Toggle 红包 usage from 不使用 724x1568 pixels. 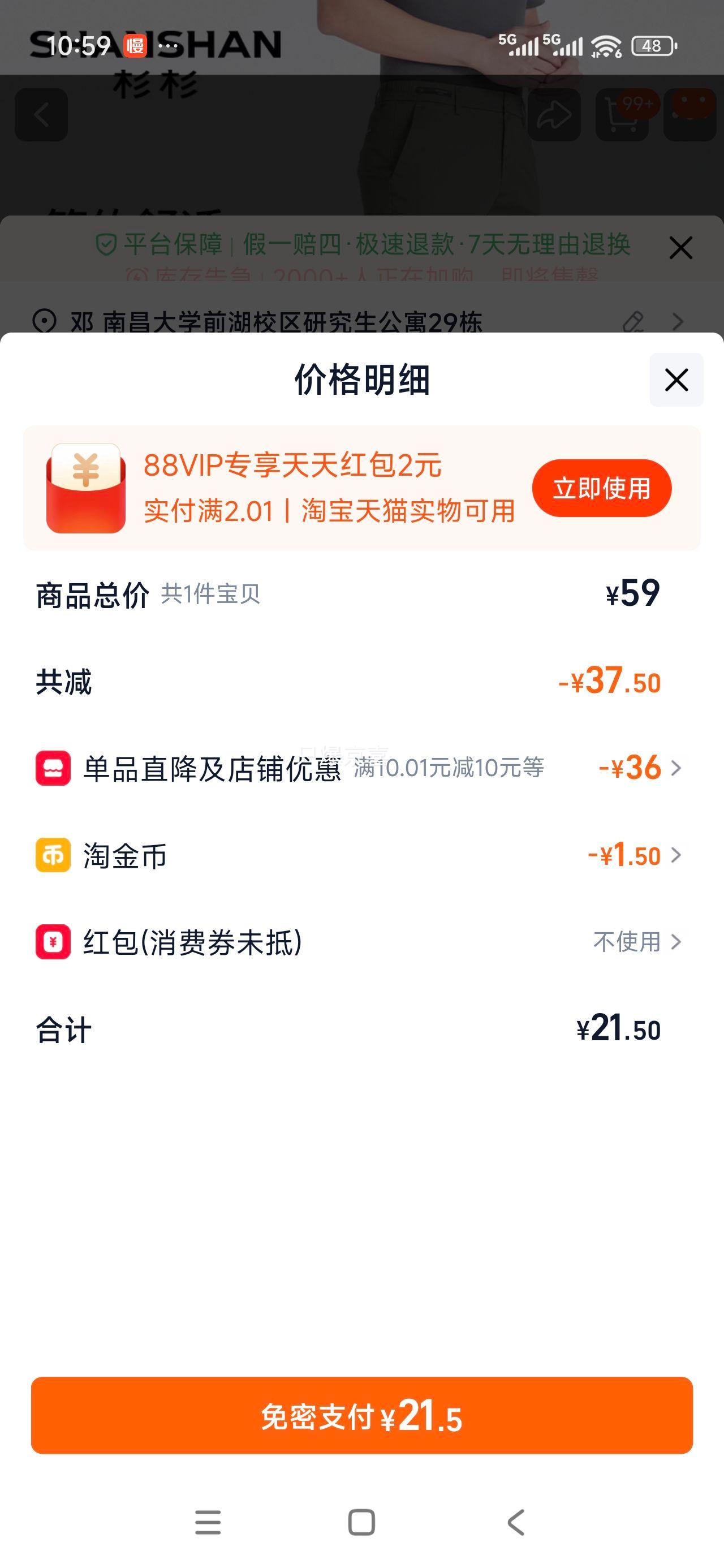click(x=627, y=941)
